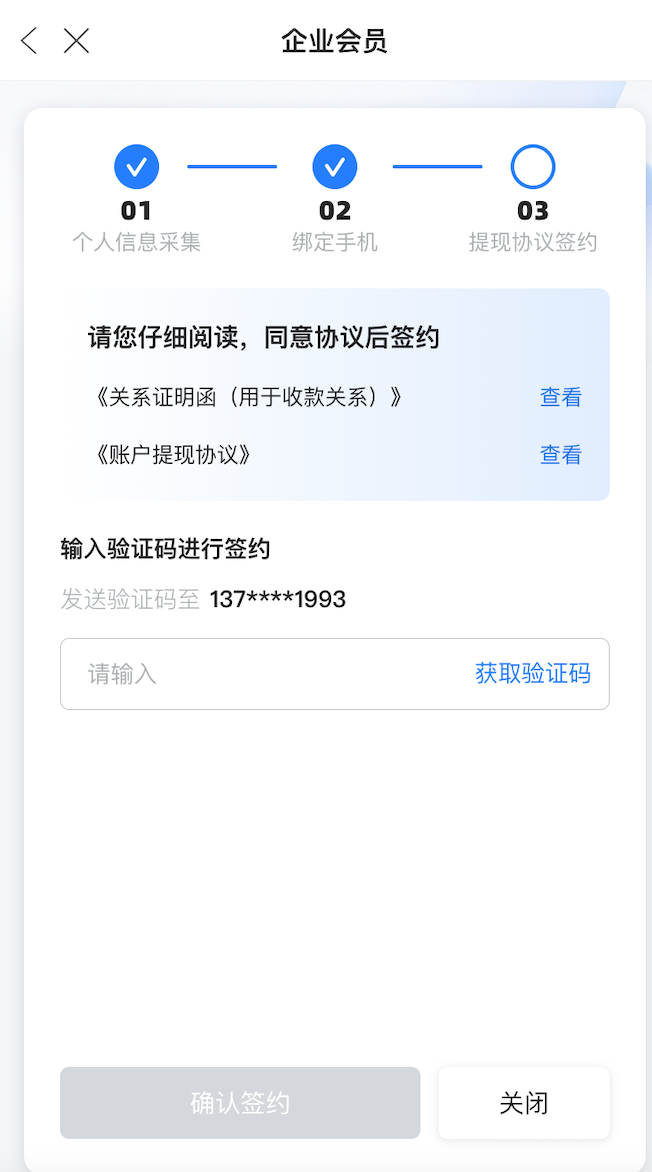Tap 获取验证码 to request a code

[x=532, y=673]
